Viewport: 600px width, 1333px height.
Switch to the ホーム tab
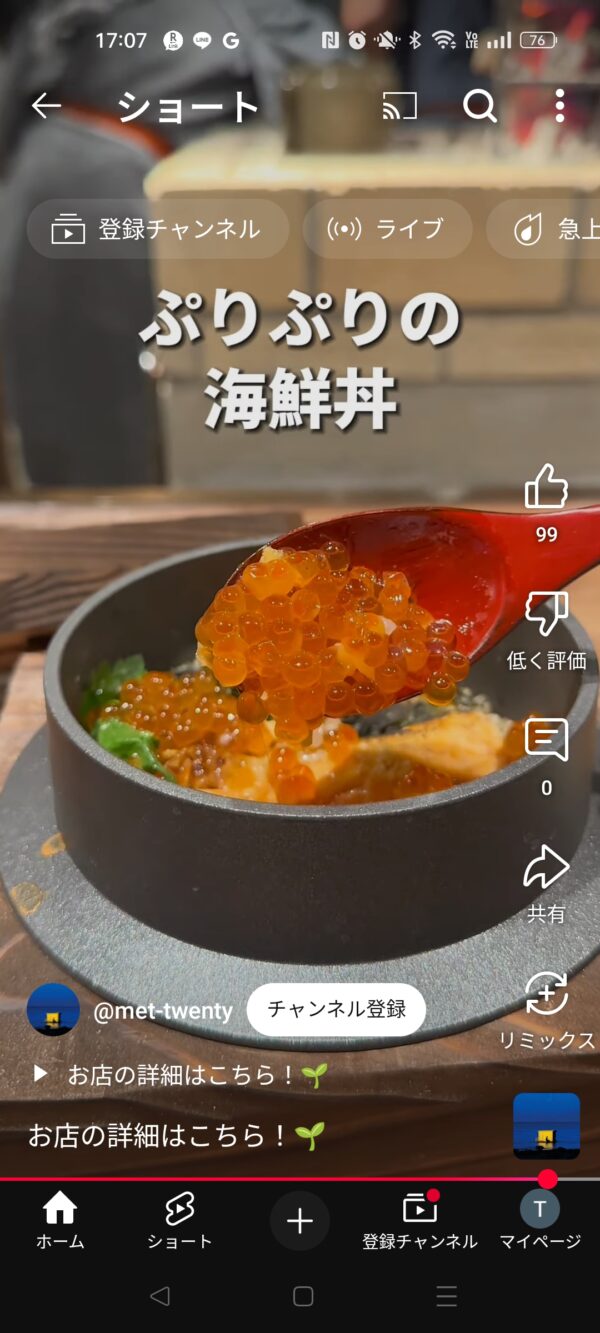pyautogui.click(x=60, y=1222)
